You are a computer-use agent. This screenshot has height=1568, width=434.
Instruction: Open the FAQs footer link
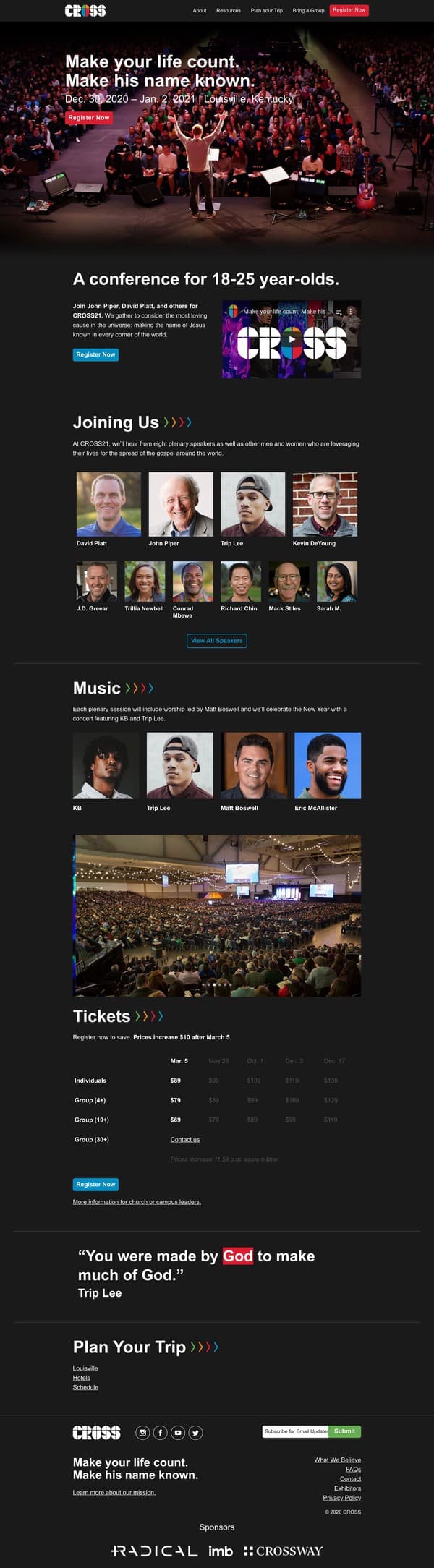pos(353,1469)
